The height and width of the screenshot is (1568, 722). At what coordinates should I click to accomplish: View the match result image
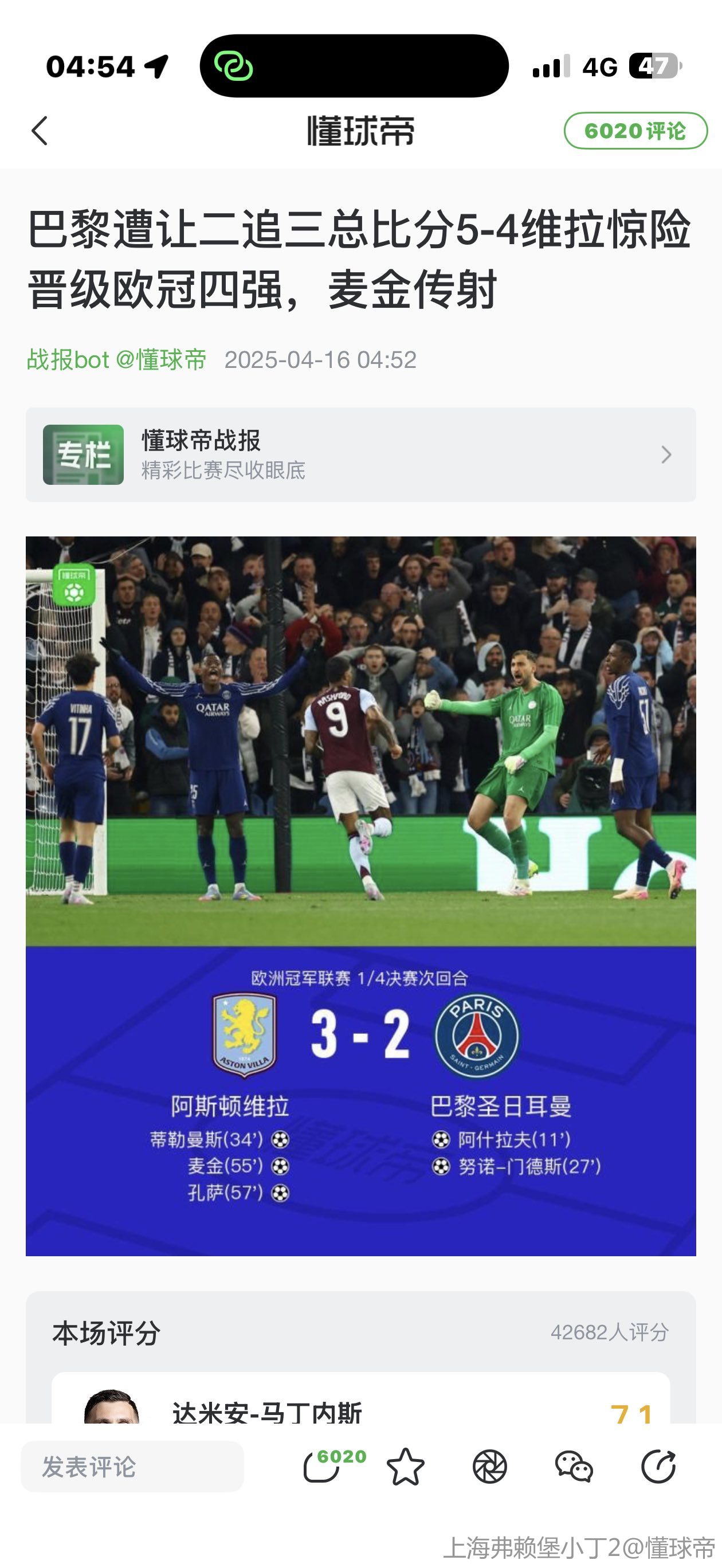[360, 895]
